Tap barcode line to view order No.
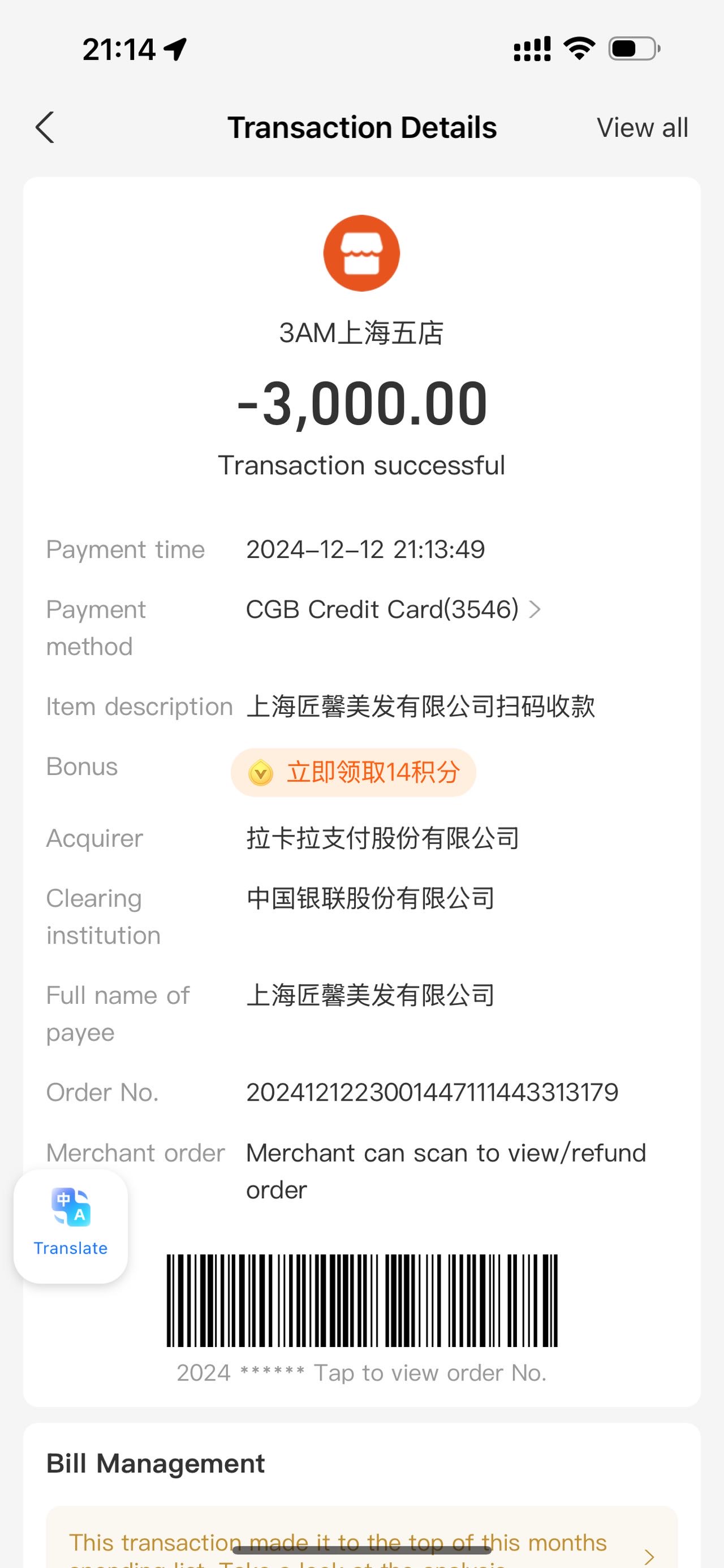The width and height of the screenshot is (724, 1568). pyautogui.click(x=361, y=1372)
